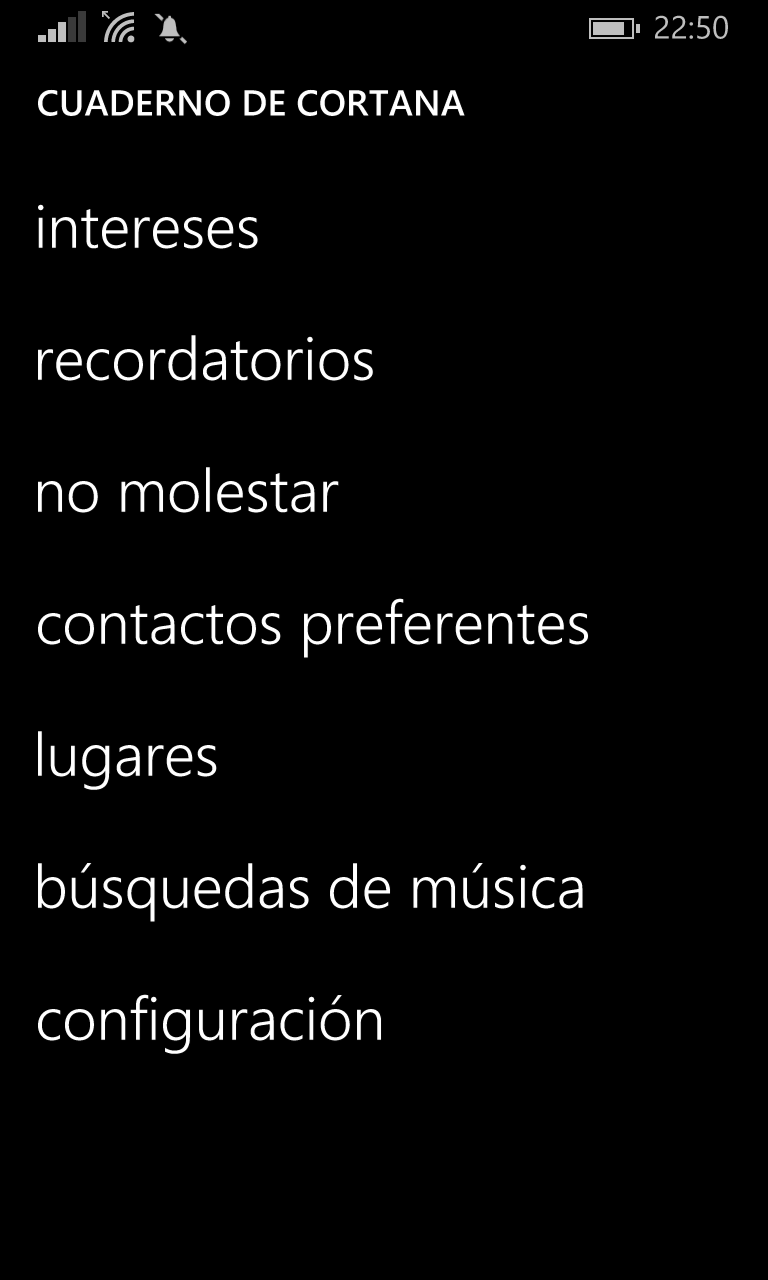Viewport: 768px width, 1280px height.
Task: Open búsquedas de música
Action: pos(310,888)
